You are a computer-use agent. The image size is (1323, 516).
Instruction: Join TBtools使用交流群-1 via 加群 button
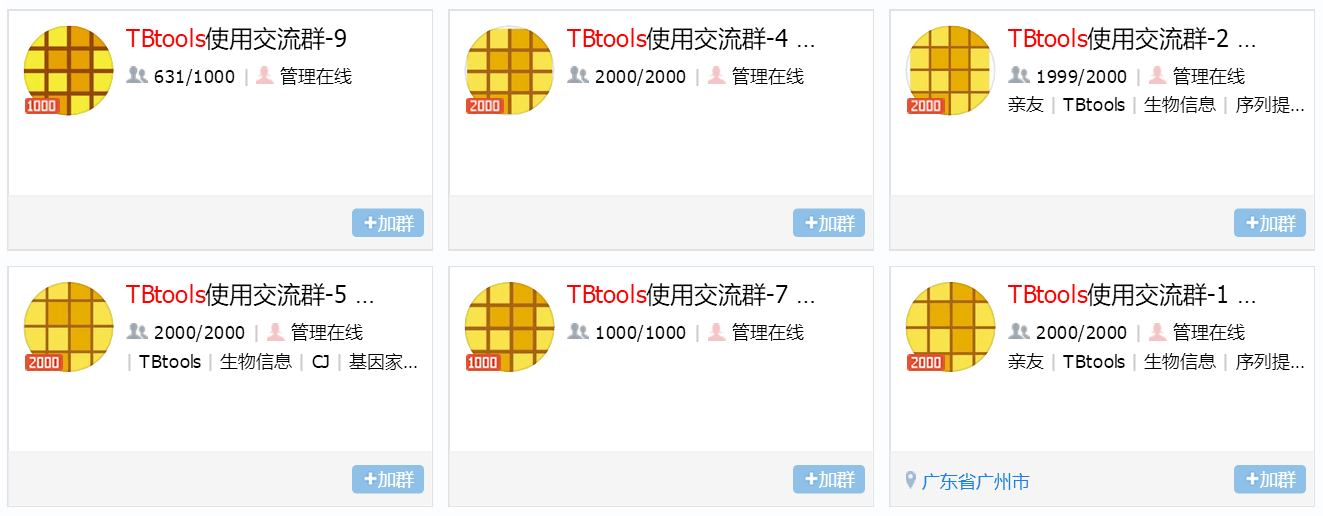tap(1270, 480)
